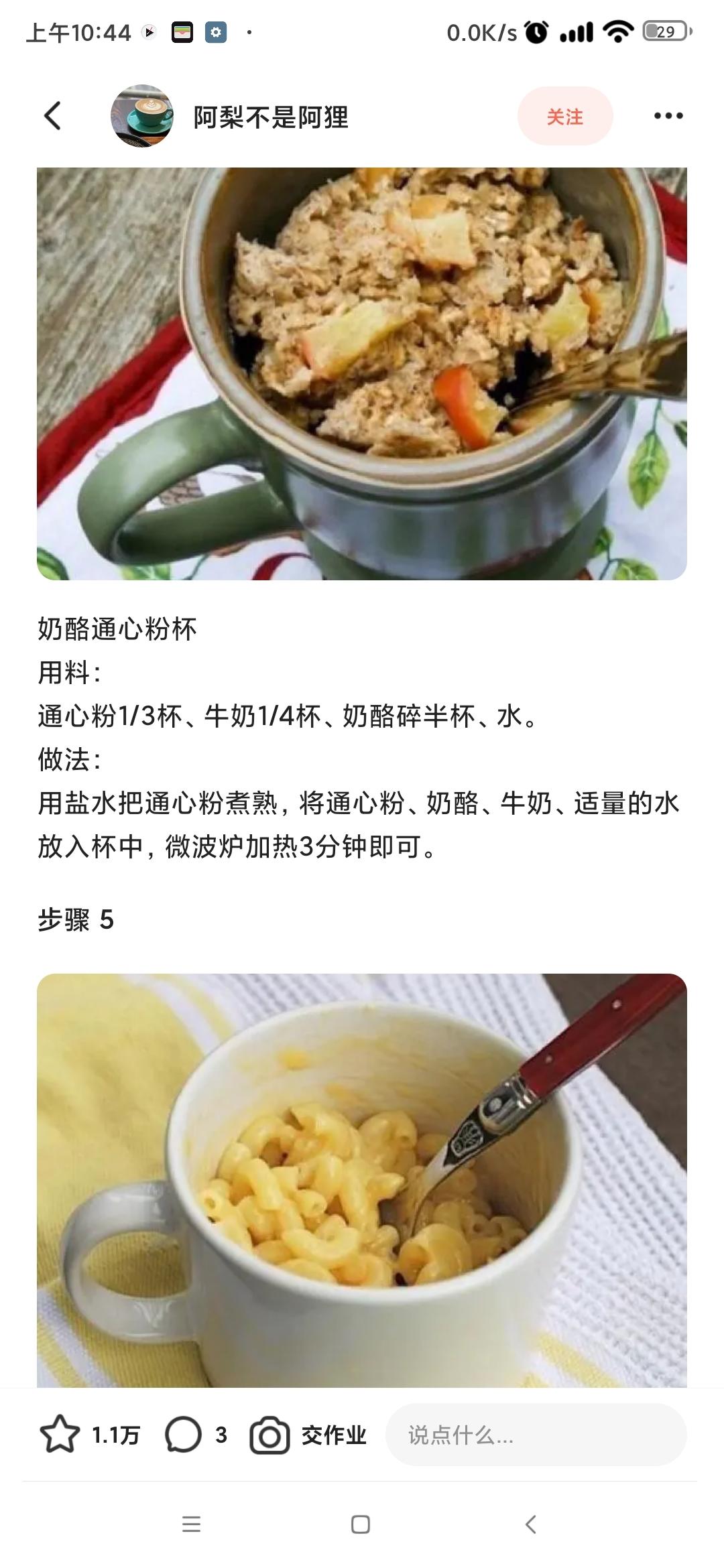The image size is (724, 1568).
Task: Open 阿梨不是阿狸's profile avatar
Action: 142,116
